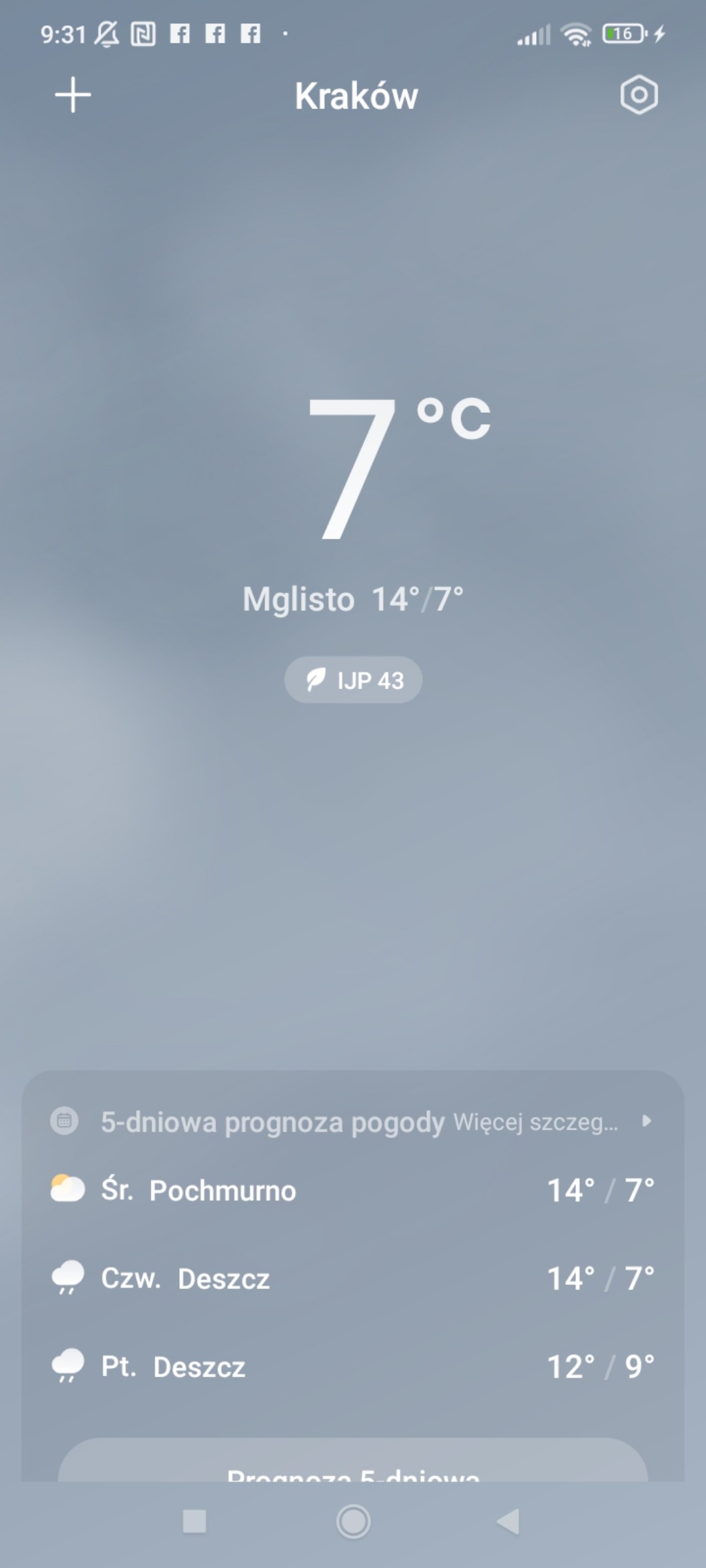Tap the Prognoza 5-dniowa button
This screenshot has height=1568, width=706.
(x=353, y=1465)
